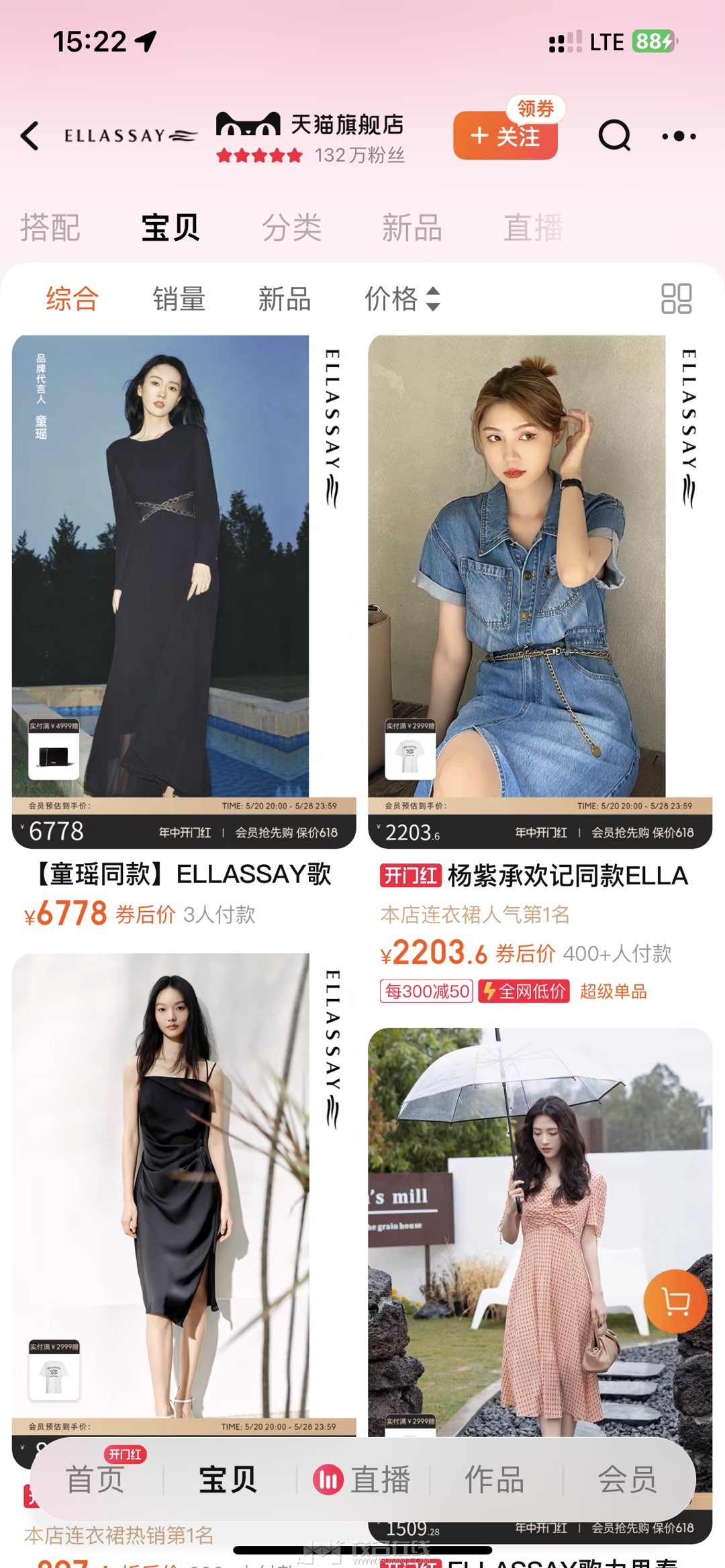The width and height of the screenshot is (725, 1568).
Task: Open the 童瑶同款 black dress product
Action: (x=183, y=570)
